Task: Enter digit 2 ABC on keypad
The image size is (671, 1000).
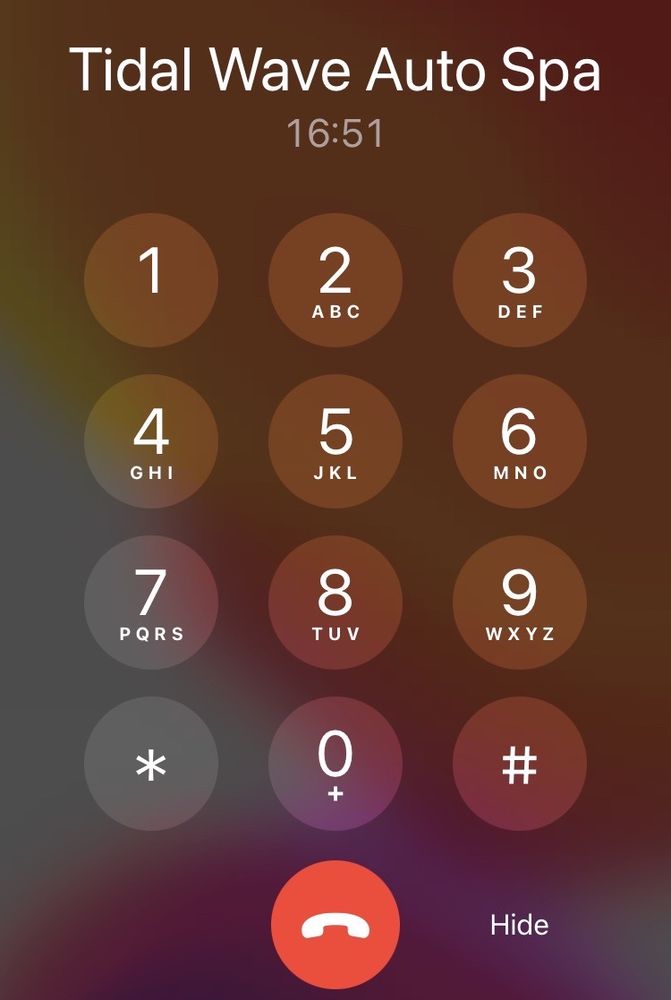Action: 335,281
